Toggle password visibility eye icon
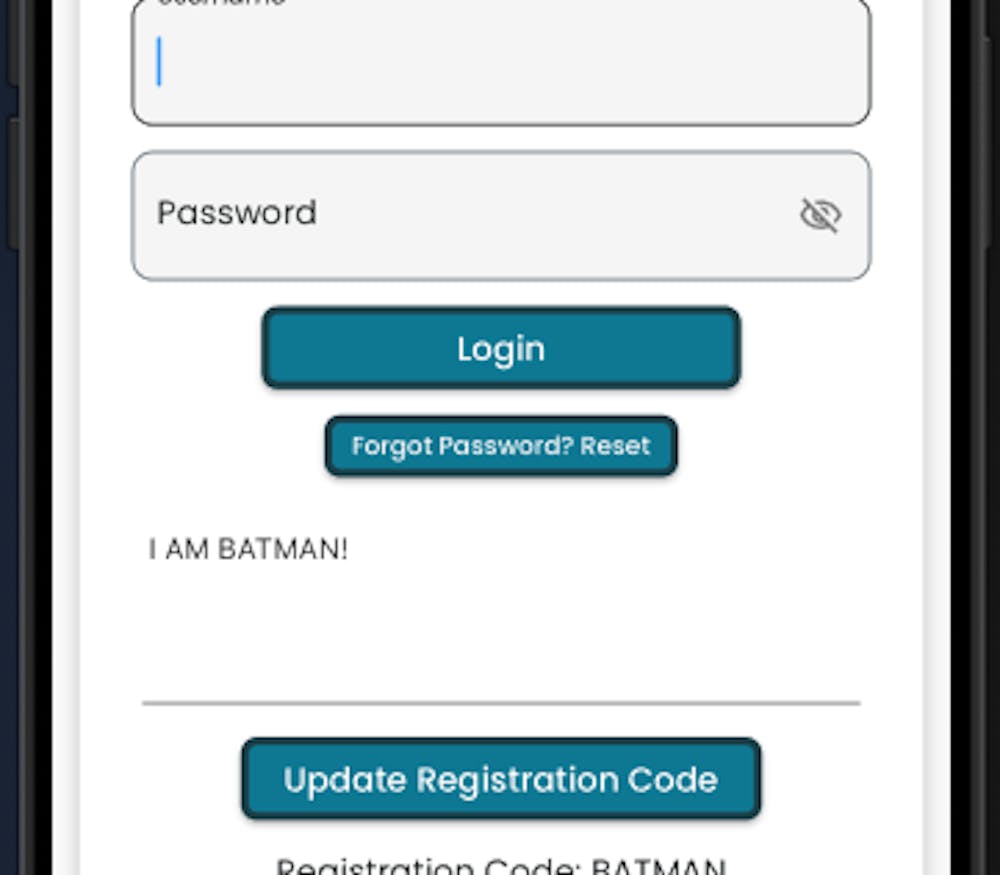Screen dimensions: 1000x875 [x=820, y=215]
